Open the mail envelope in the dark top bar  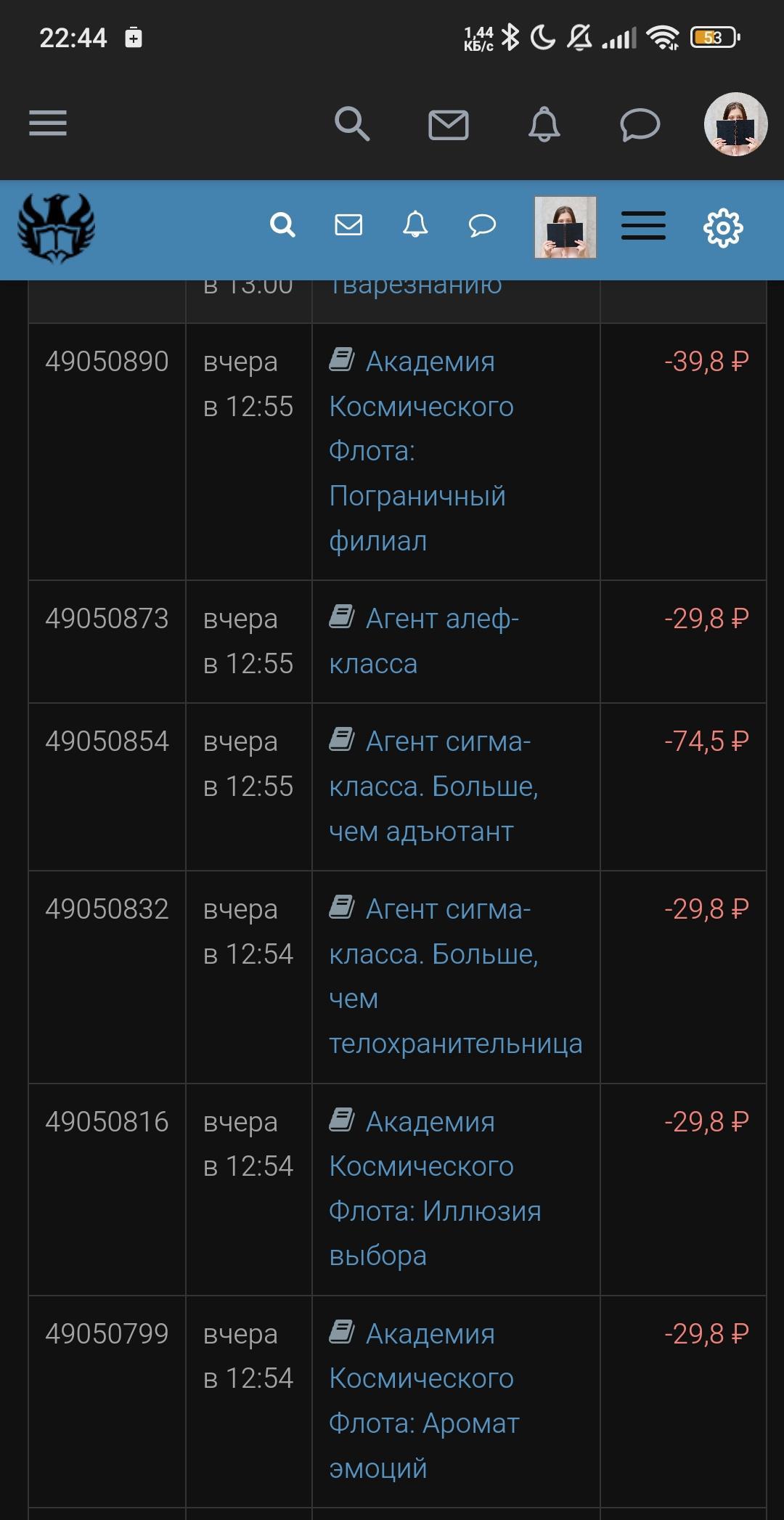(448, 125)
